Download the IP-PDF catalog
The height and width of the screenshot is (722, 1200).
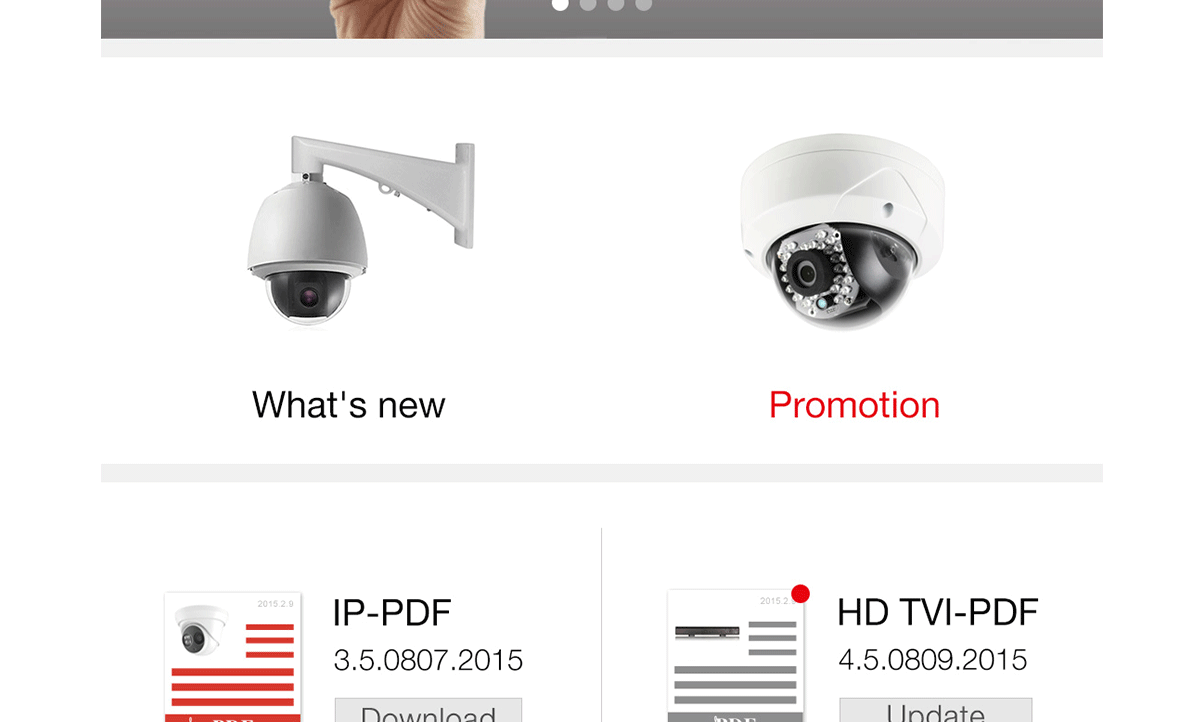(x=428, y=711)
